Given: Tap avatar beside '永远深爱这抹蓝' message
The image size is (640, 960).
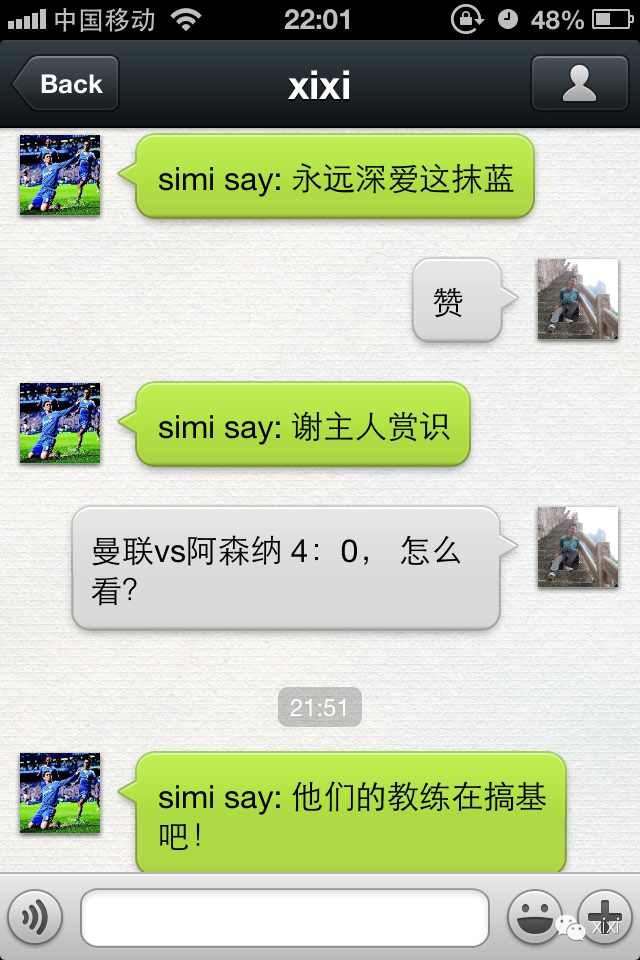Looking at the screenshot, I should coord(60,175).
